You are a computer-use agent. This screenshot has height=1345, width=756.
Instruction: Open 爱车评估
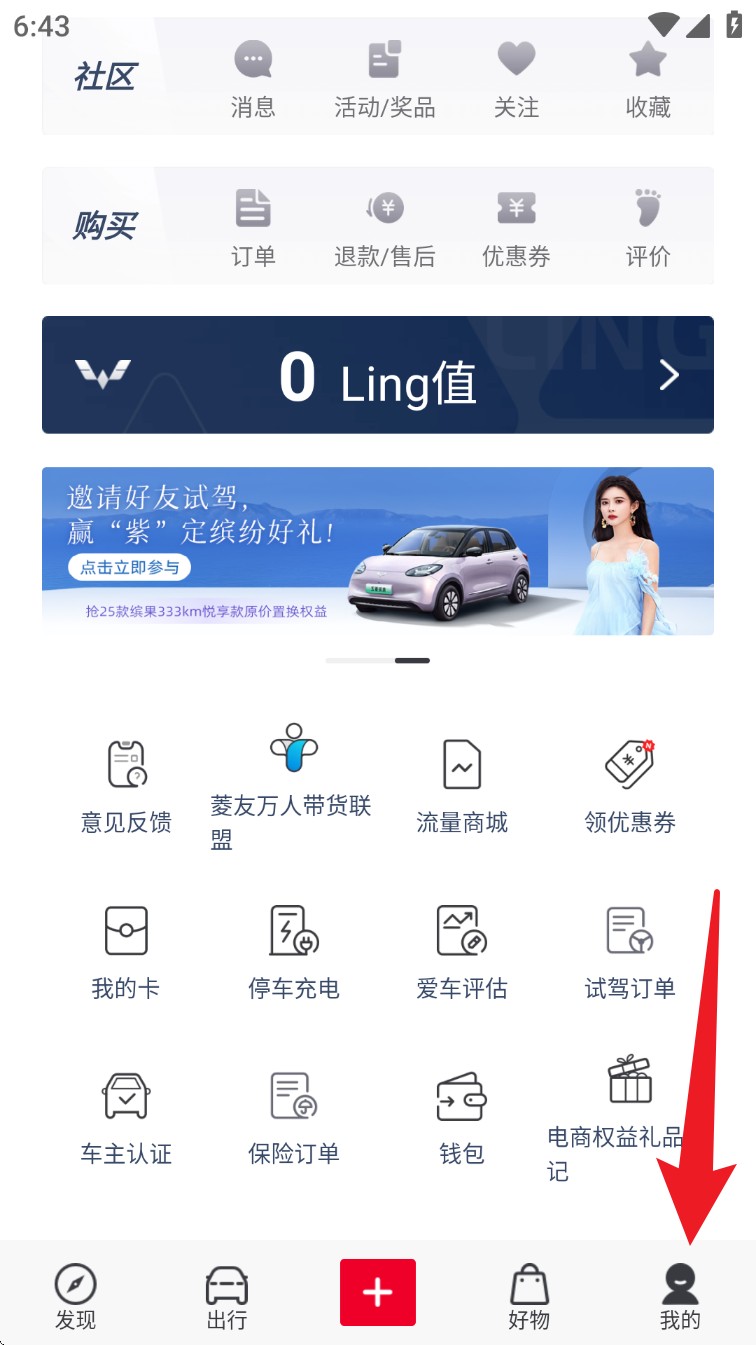click(x=462, y=952)
